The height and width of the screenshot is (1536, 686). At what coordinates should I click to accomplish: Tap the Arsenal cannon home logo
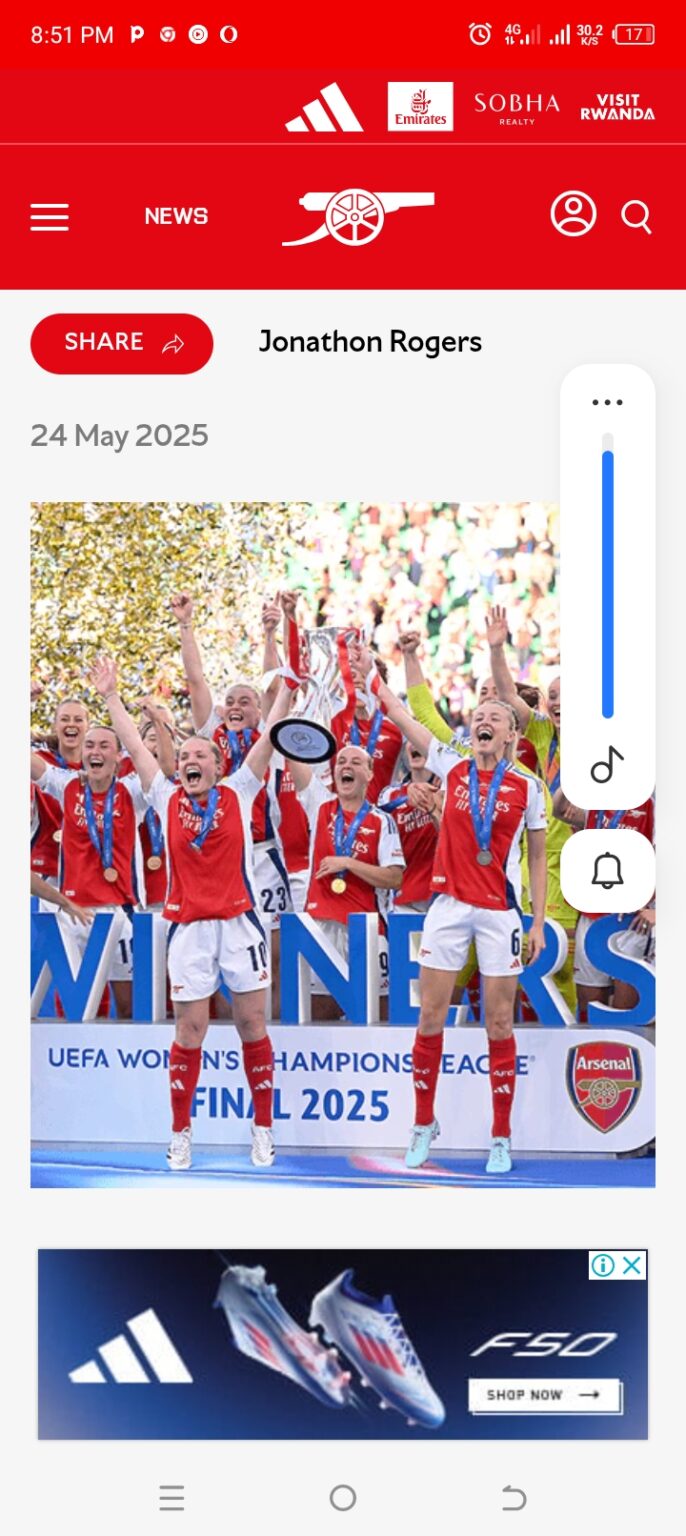pyautogui.click(x=357, y=216)
